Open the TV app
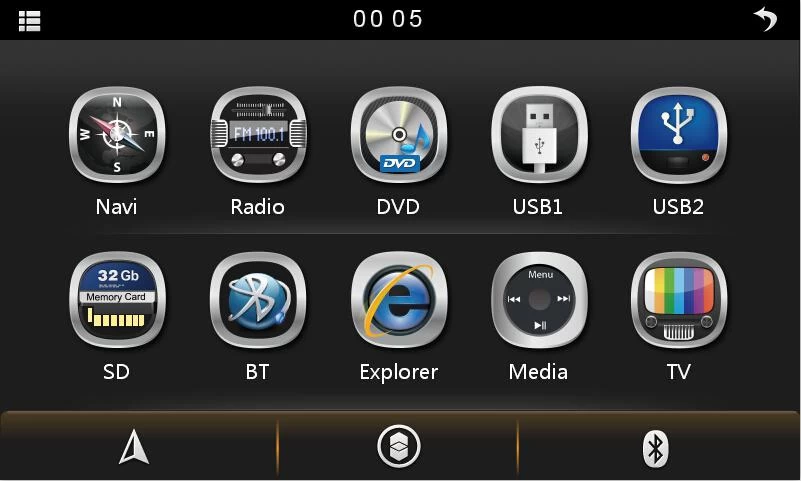This screenshot has height=481, width=801. [678, 300]
